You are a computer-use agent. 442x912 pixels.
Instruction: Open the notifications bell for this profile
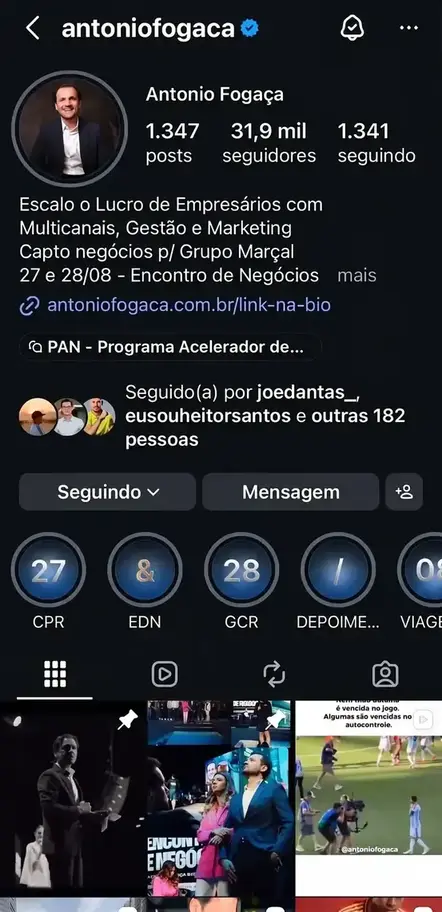352,28
